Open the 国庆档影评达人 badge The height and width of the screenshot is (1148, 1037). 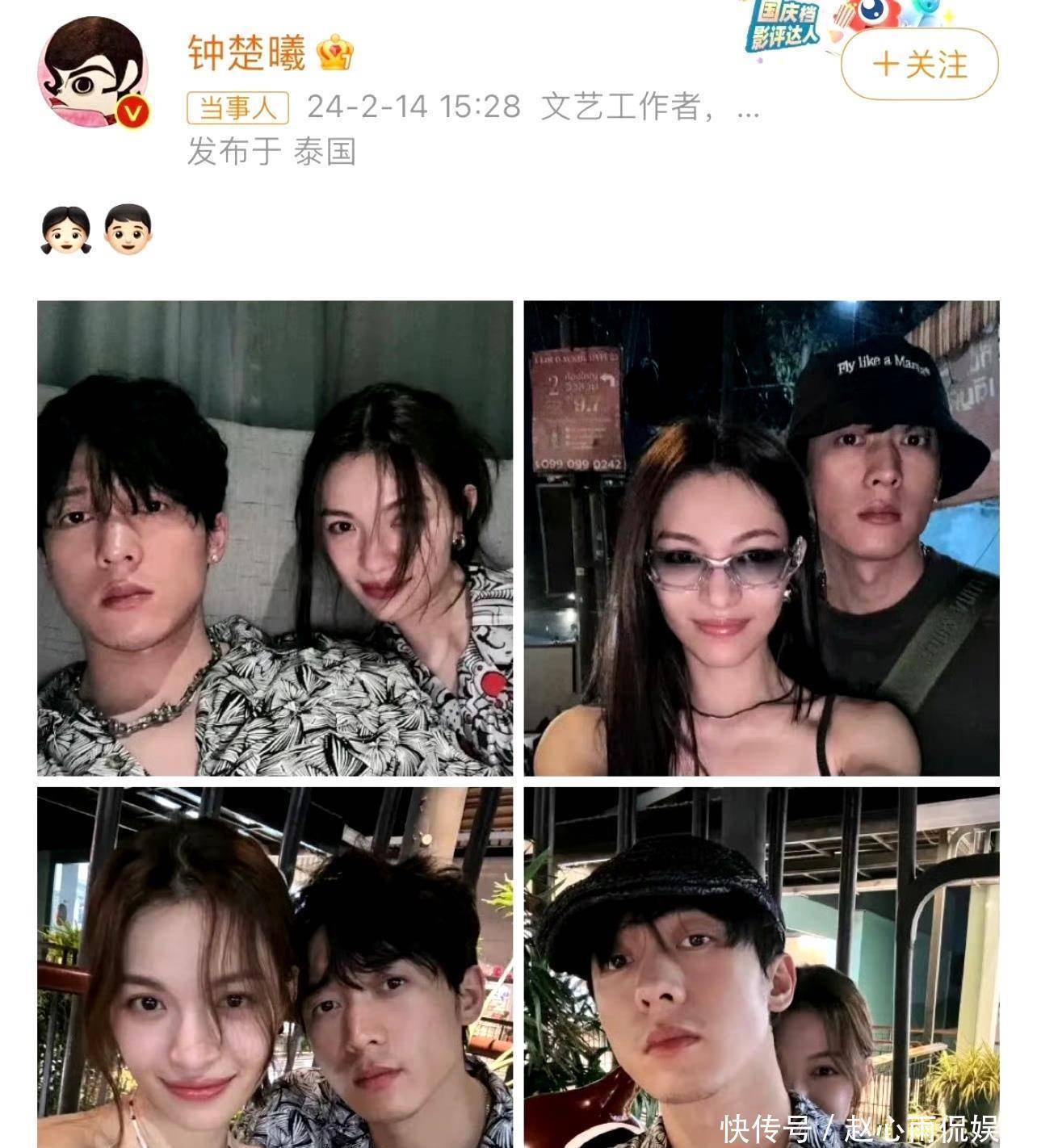coord(782,31)
